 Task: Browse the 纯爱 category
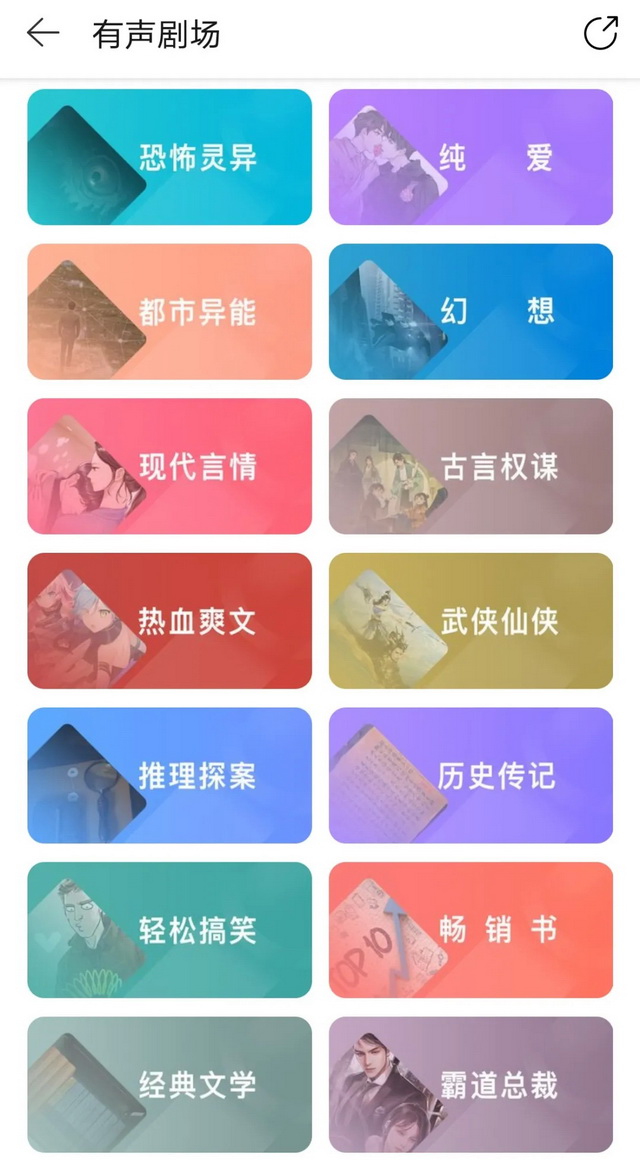(x=471, y=157)
